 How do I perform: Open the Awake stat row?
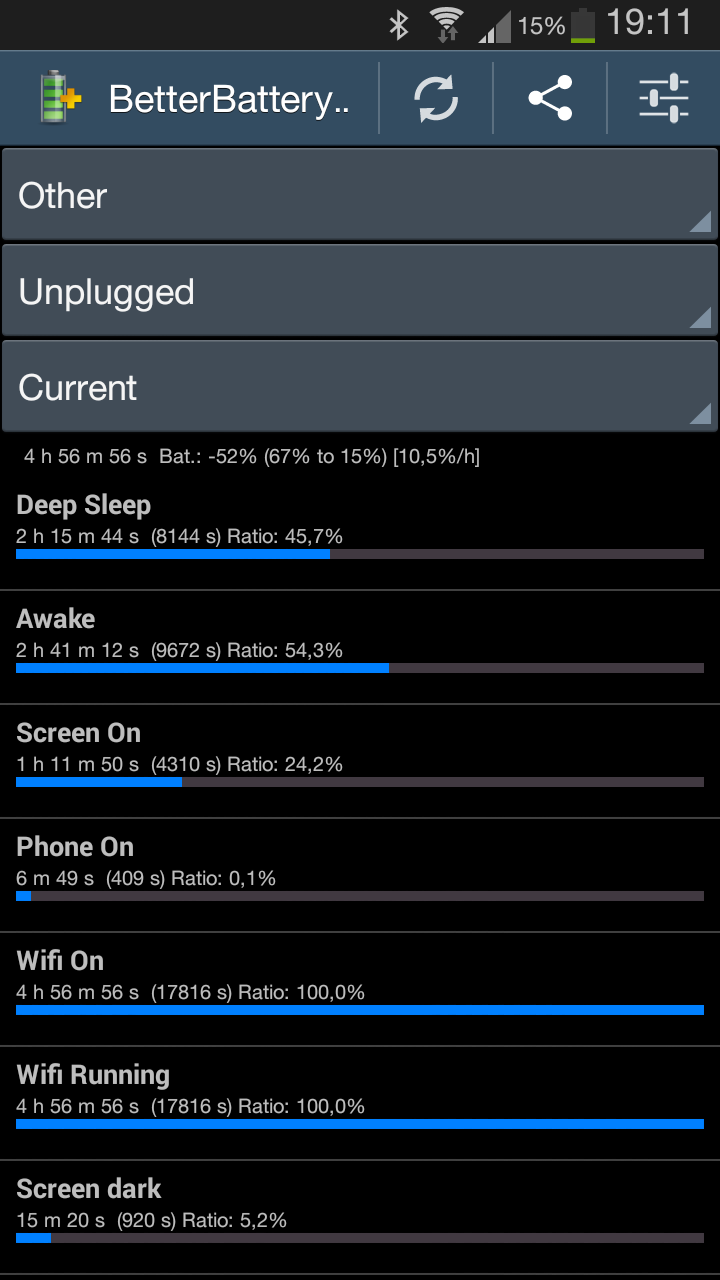[360, 647]
